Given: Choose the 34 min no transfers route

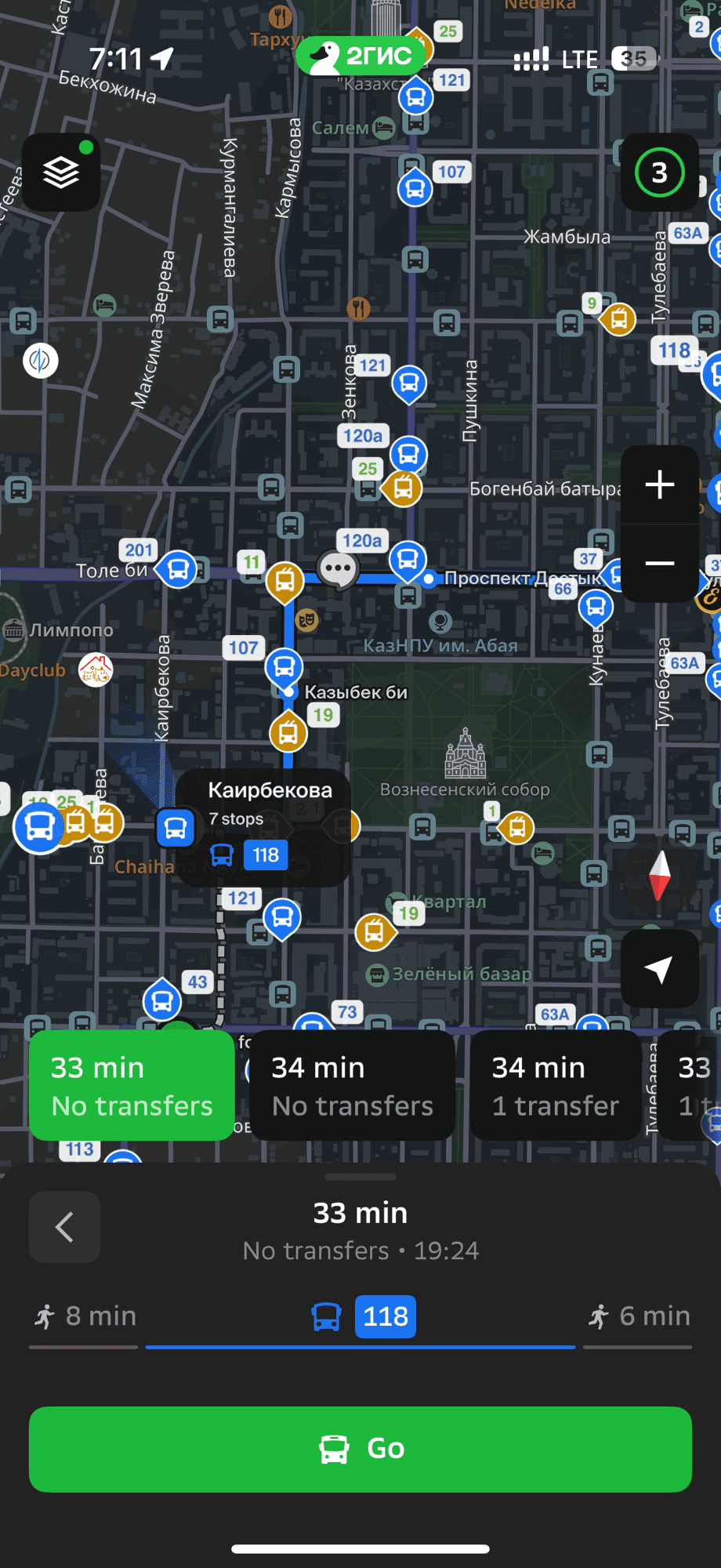Looking at the screenshot, I should (352, 1086).
